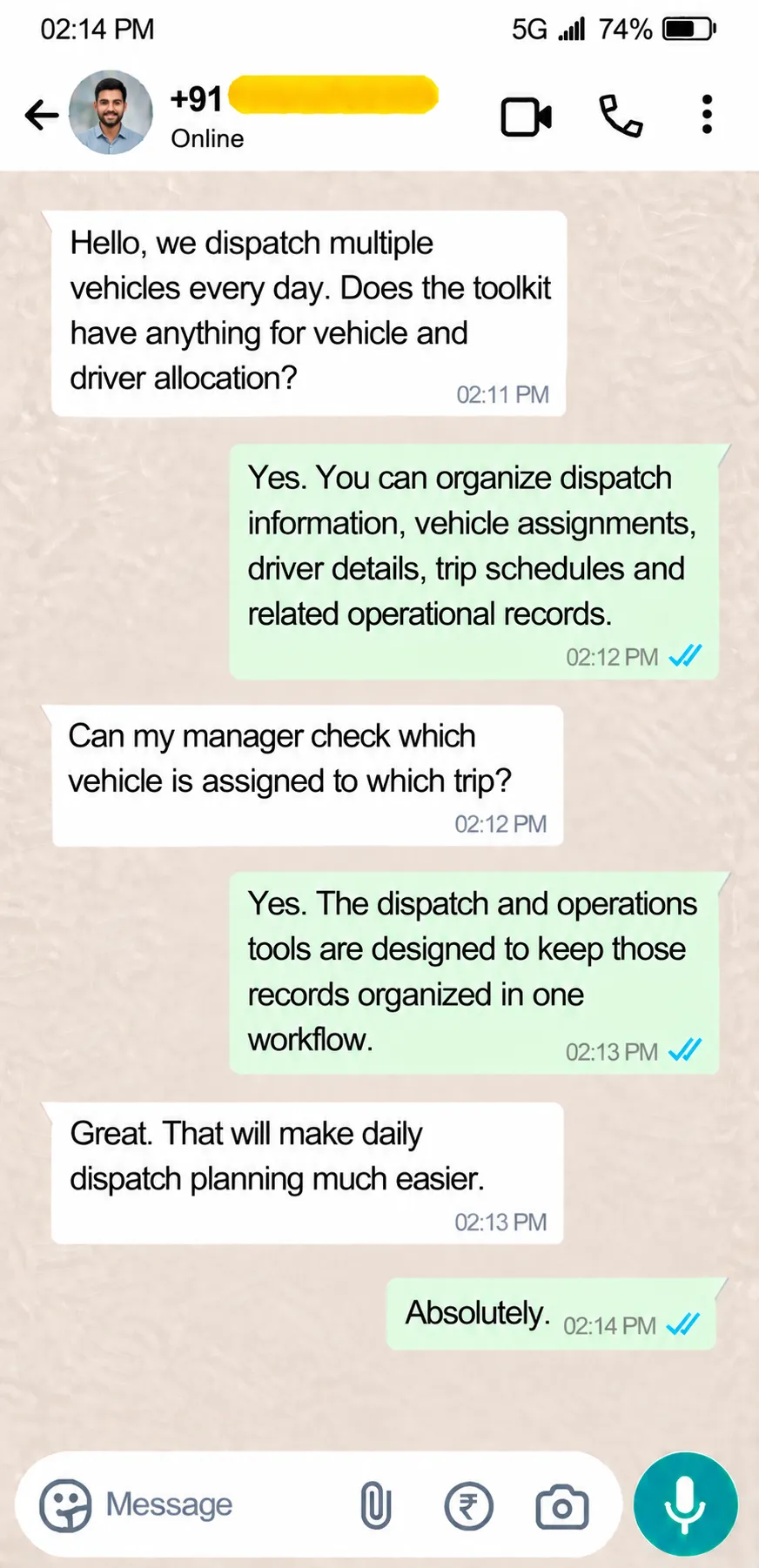Image resolution: width=759 pixels, height=1568 pixels.
Task: Open the rupee payment option
Action: [468, 1505]
